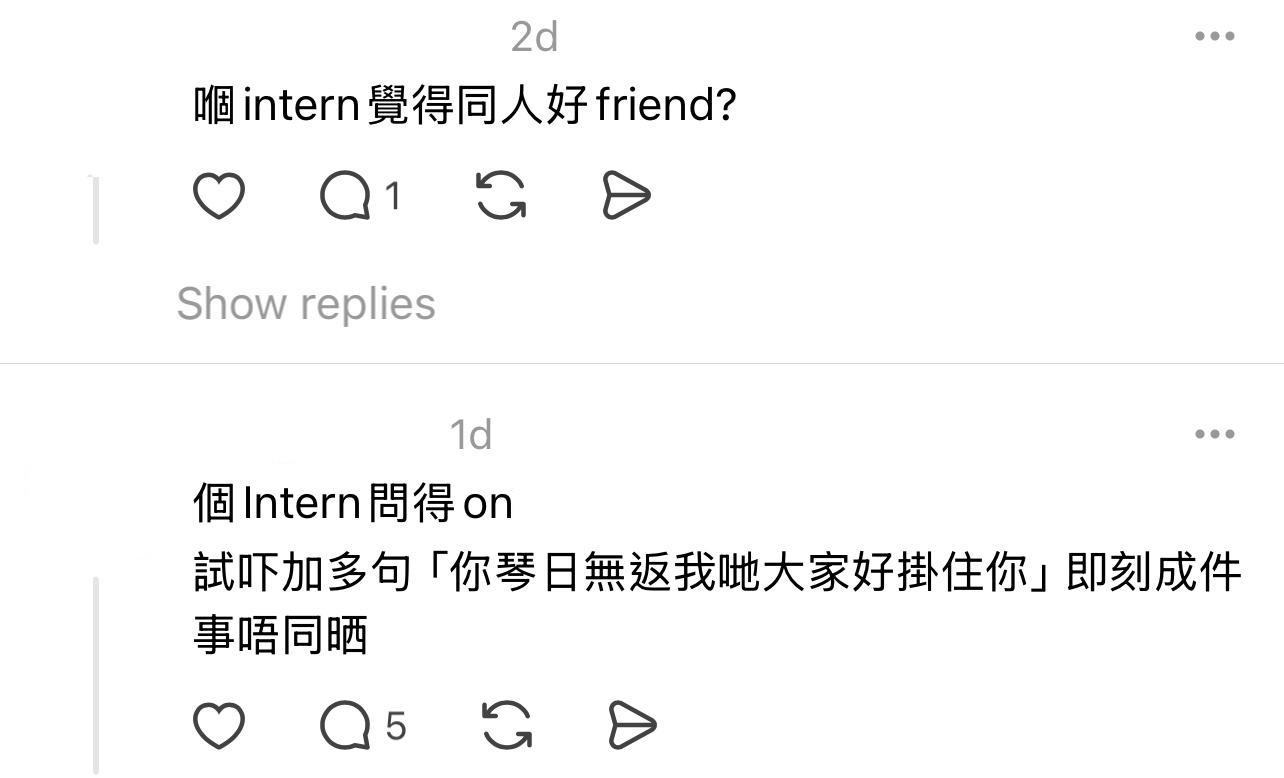Open overflow menu on the 1d comment
The image size is (1284, 778).
pyautogui.click(x=1214, y=435)
